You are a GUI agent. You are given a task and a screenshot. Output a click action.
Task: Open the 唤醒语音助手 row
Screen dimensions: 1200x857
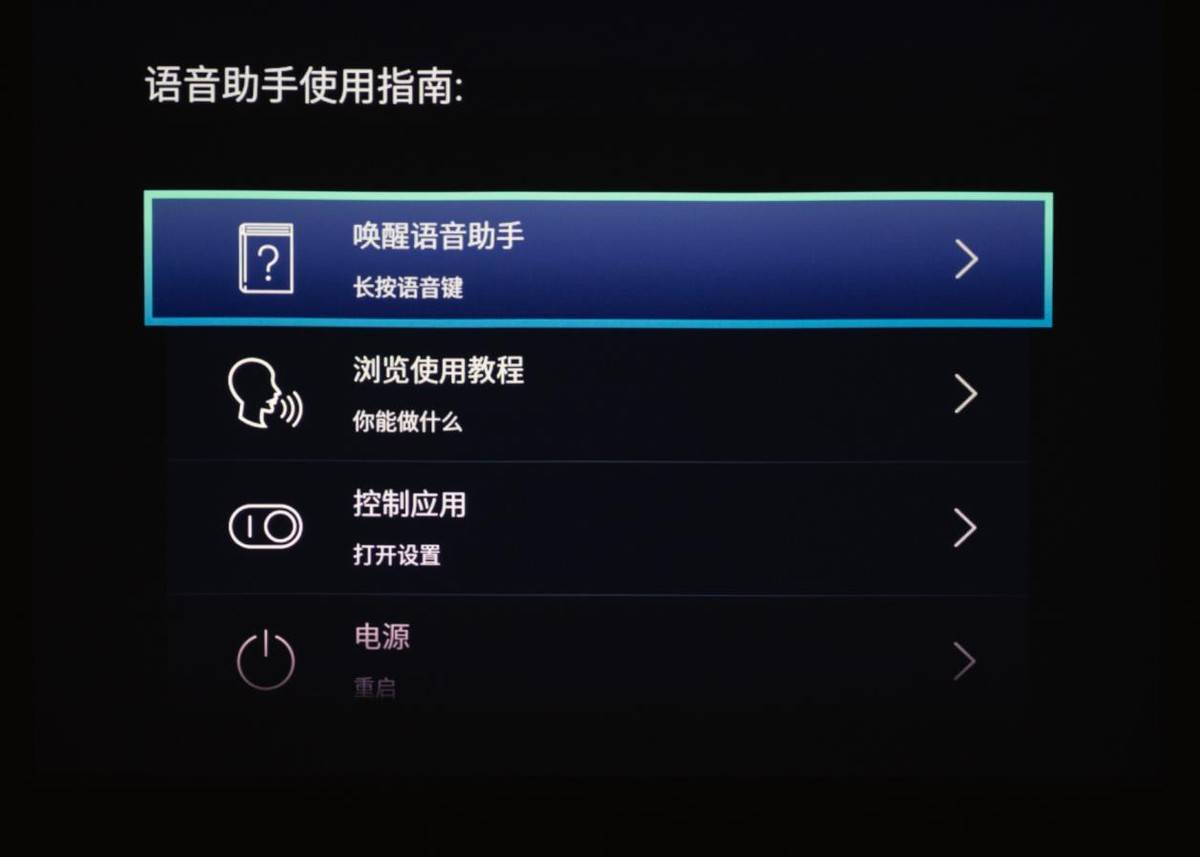597,260
